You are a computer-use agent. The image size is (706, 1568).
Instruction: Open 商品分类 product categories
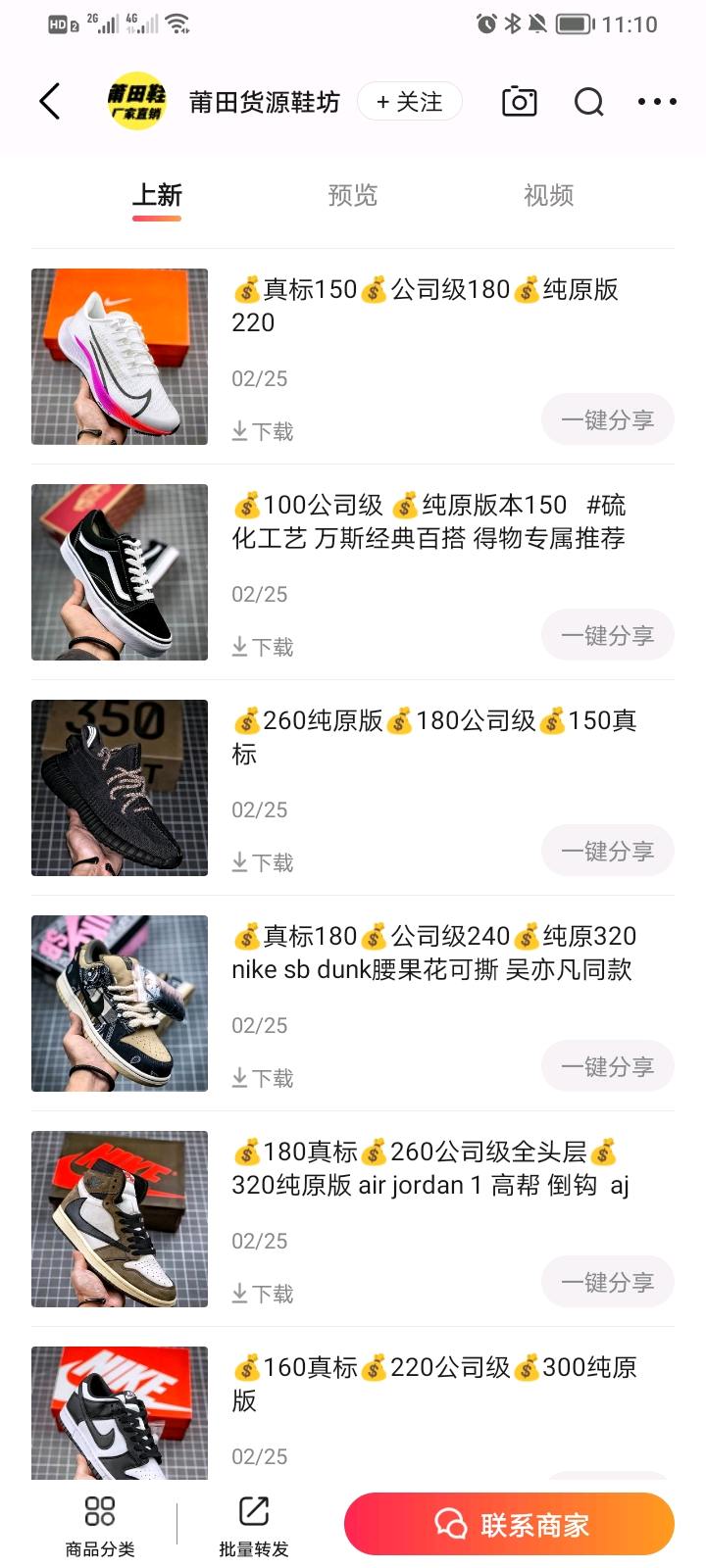[100, 1525]
